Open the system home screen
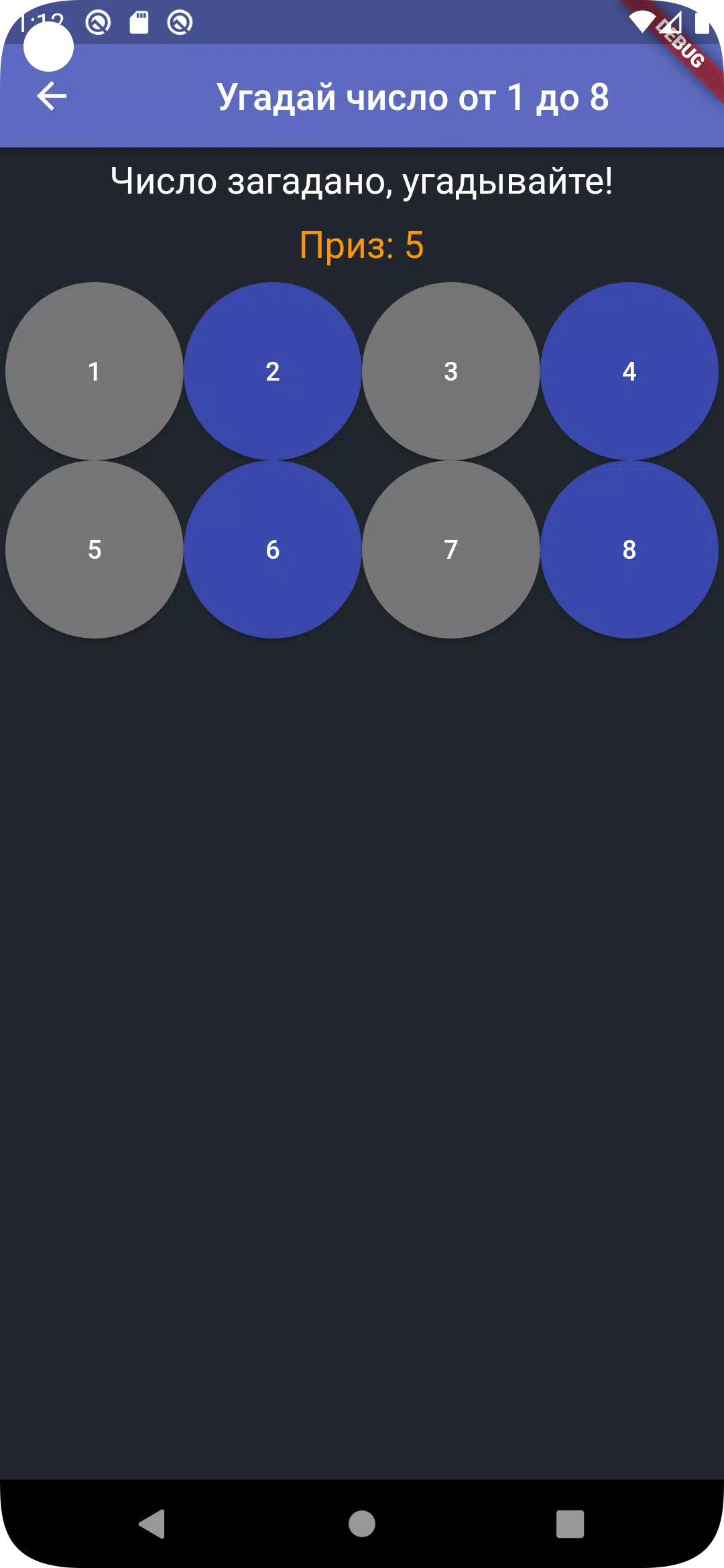The image size is (724, 1568). [x=362, y=1524]
